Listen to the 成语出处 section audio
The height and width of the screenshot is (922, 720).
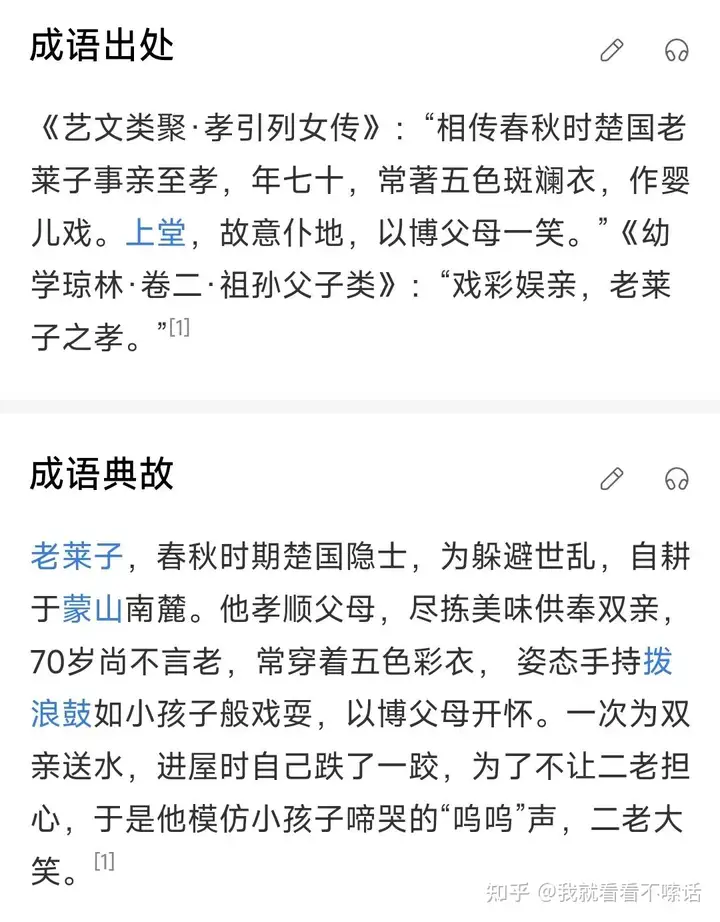pos(677,50)
